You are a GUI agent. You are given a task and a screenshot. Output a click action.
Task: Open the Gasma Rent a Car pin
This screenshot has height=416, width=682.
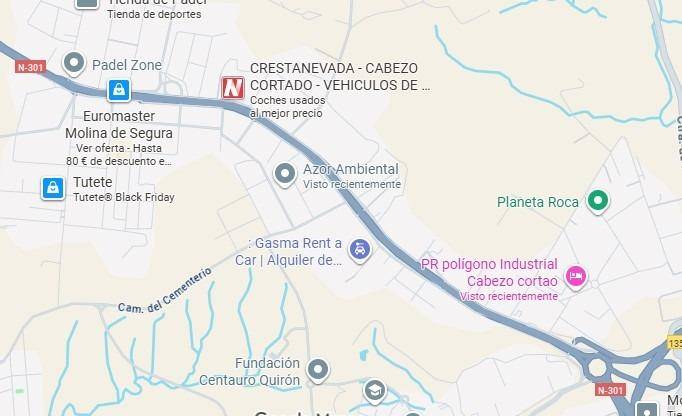coord(360,250)
